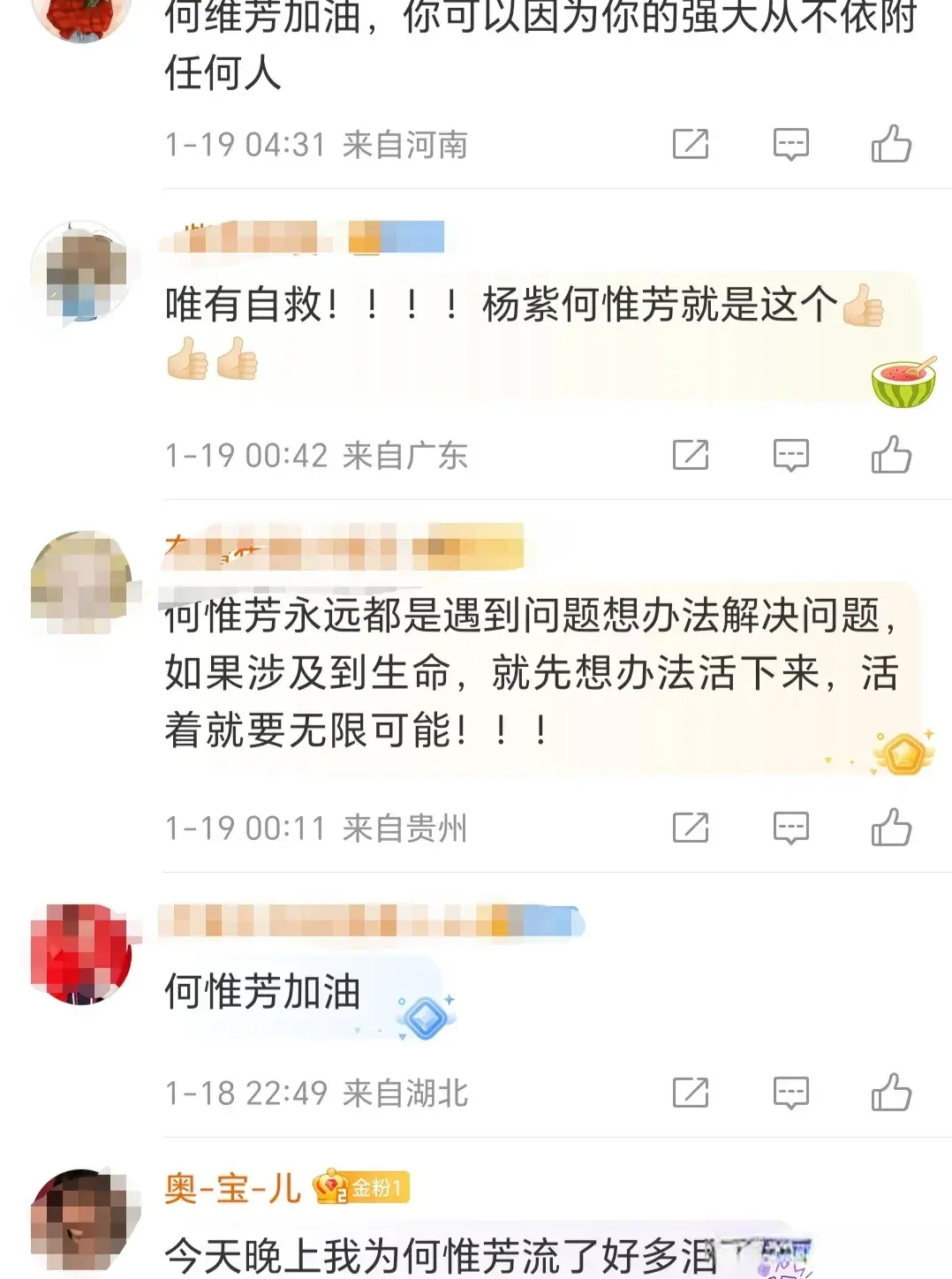
Task: Reply to the comment posted at 00:42
Action: point(790,455)
